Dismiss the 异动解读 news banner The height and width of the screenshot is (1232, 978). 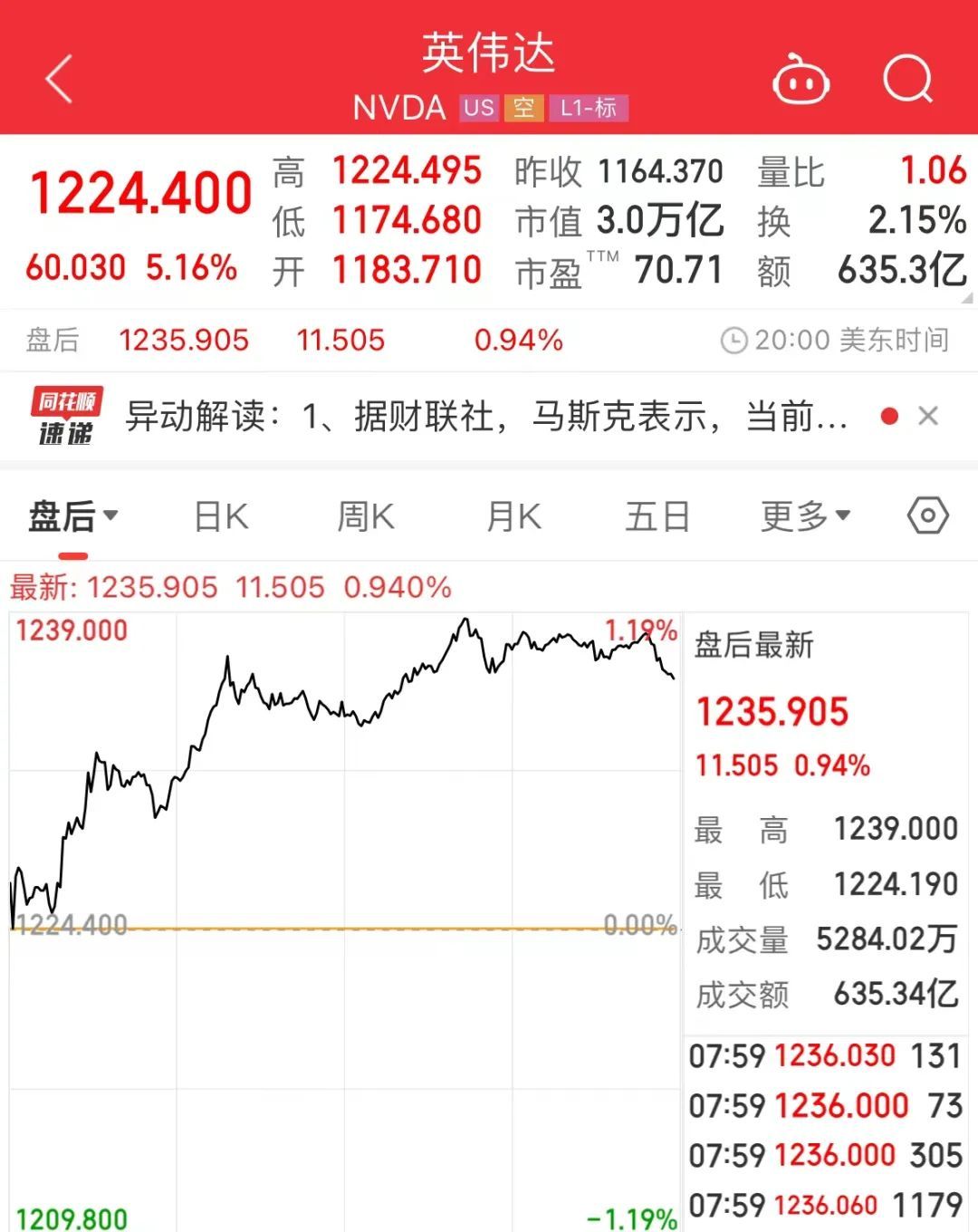pyautogui.click(x=928, y=416)
